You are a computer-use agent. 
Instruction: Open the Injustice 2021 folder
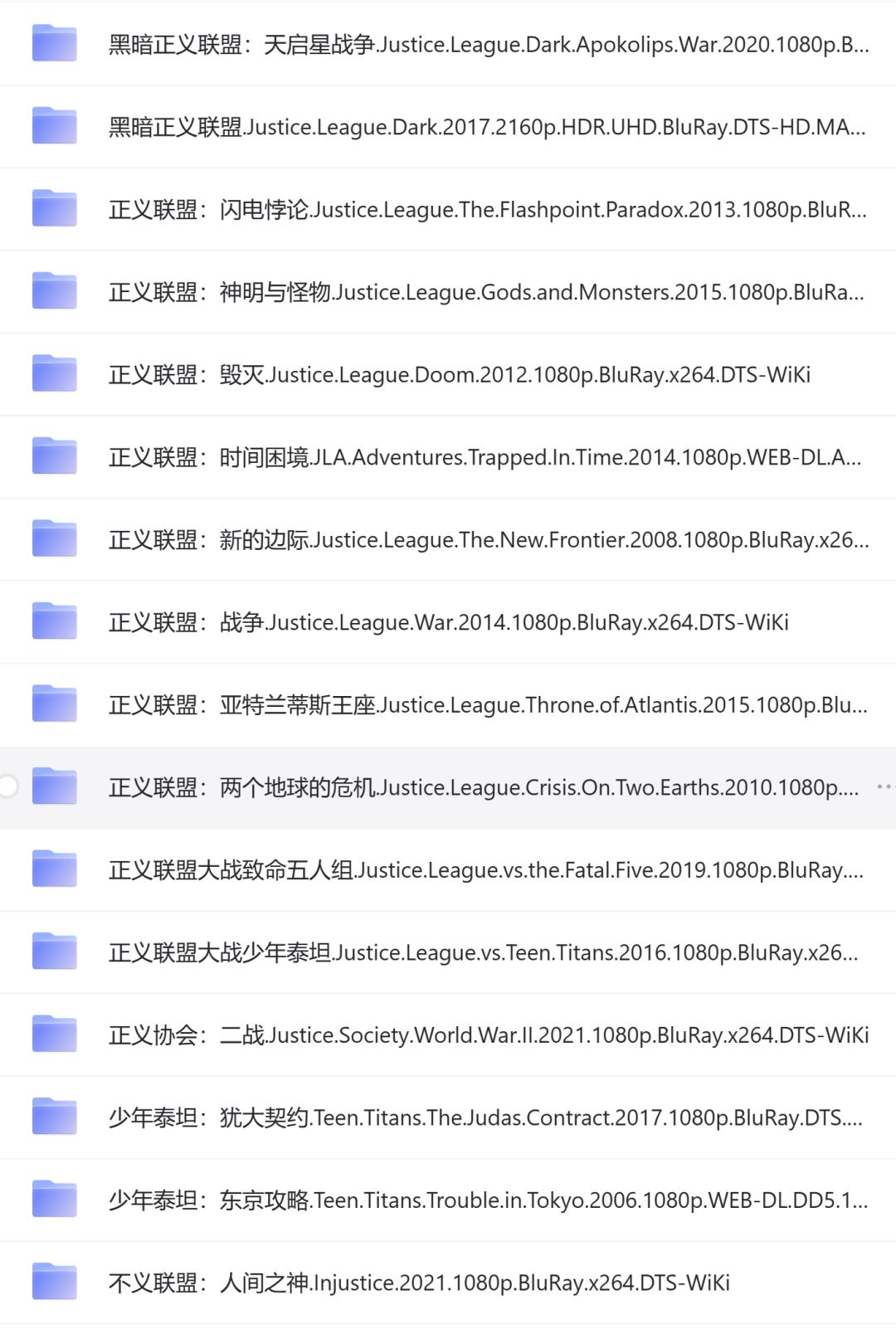coord(419,1283)
